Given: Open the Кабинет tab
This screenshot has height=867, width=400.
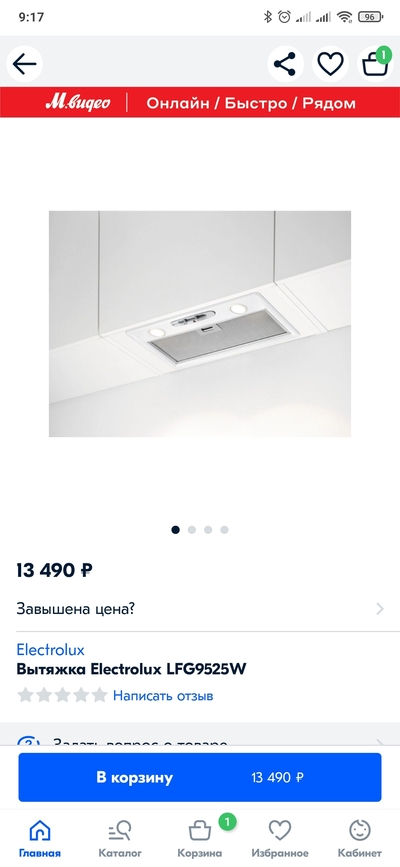Looking at the screenshot, I should click(x=360, y=839).
